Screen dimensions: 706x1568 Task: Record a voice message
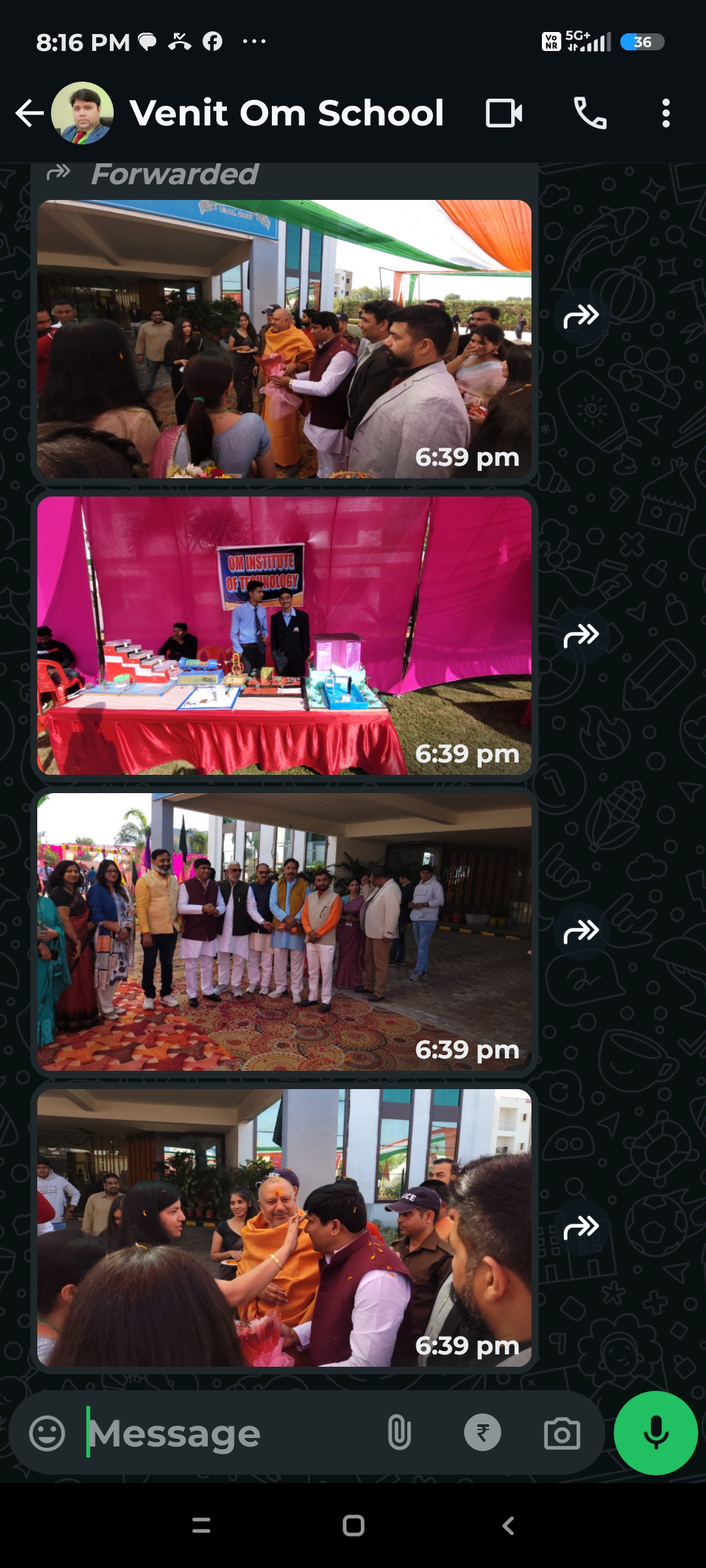coord(656,1433)
